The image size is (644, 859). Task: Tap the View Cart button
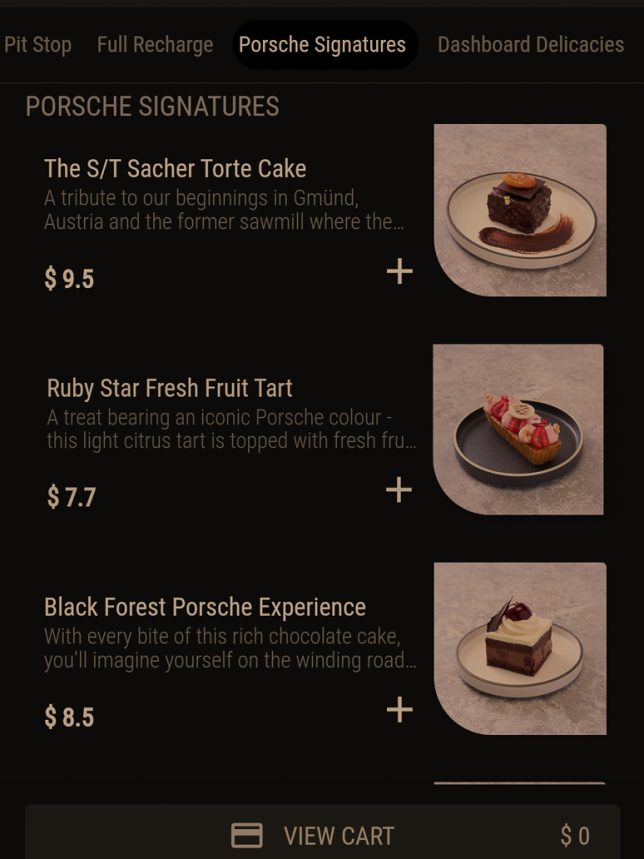click(322, 835)
